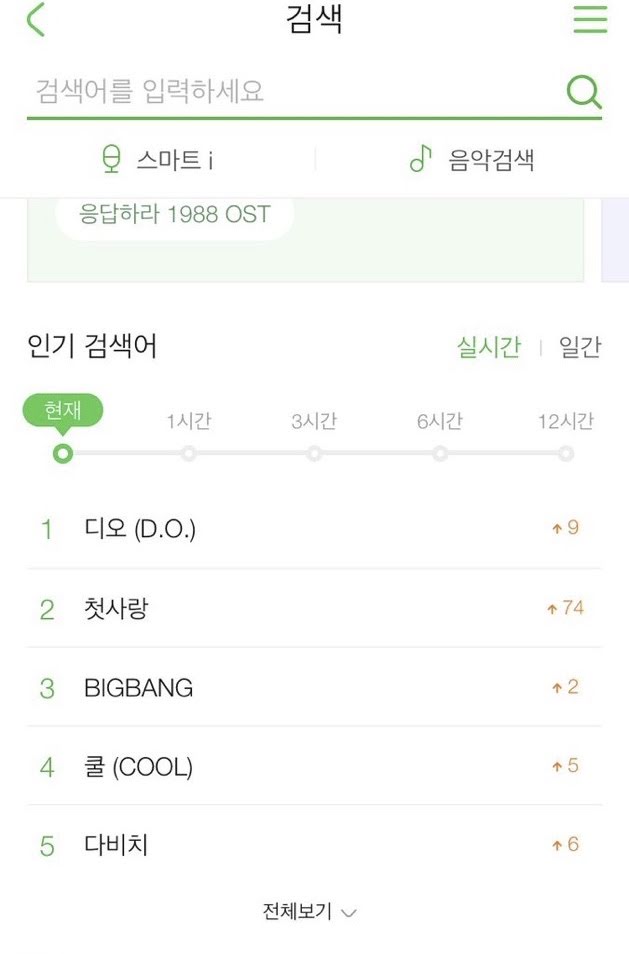629x954 pixels.
Task: Select the 응답하라 1988 OST chip
Action: coord(174,214)
